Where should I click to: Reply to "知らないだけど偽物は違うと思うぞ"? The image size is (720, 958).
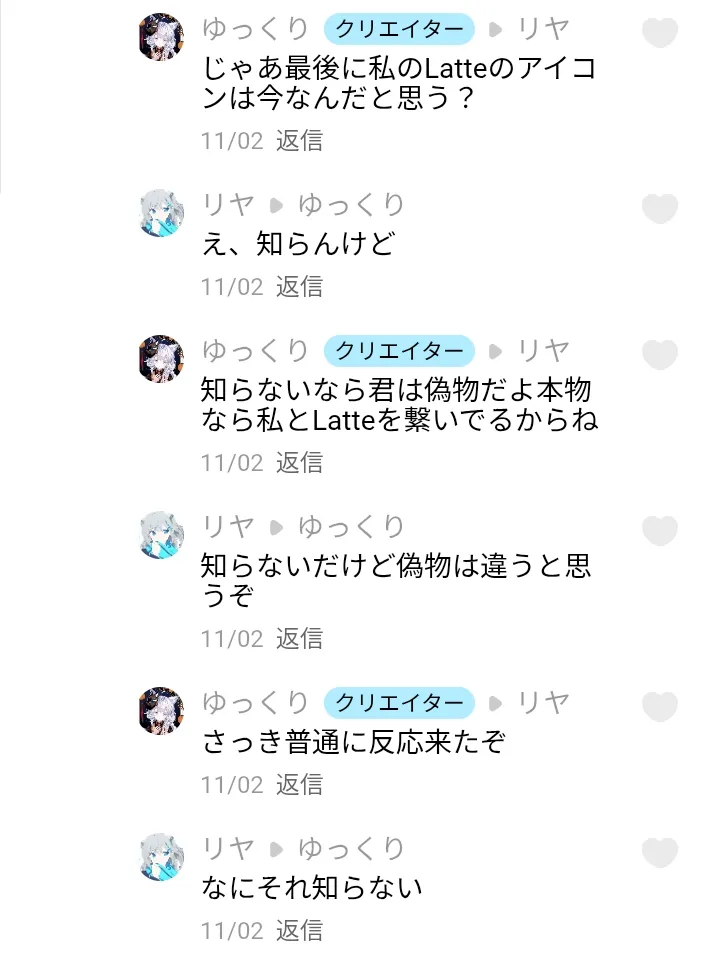coord(299,639)
